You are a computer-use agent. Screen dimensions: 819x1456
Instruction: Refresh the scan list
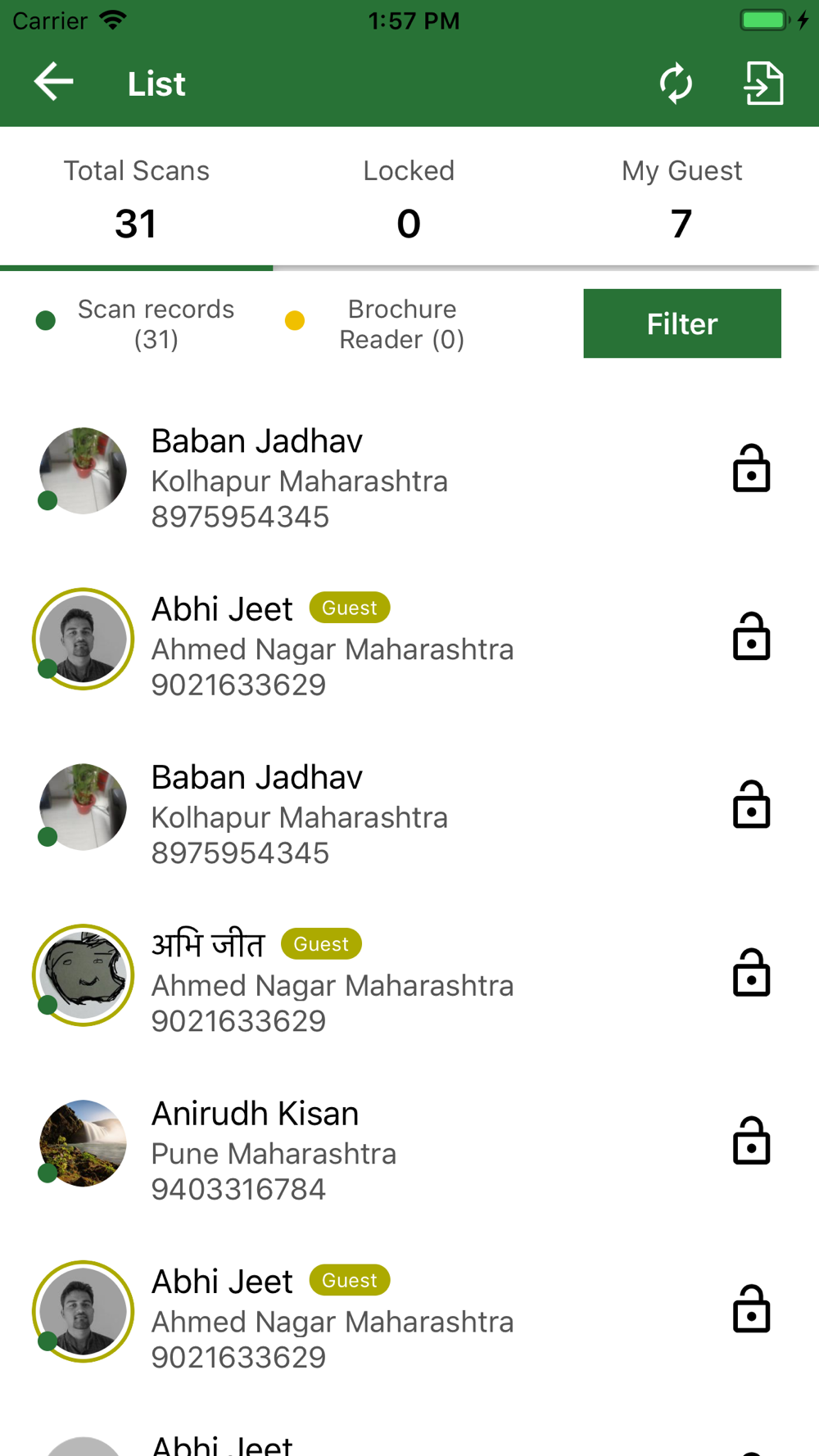pyautogui.click(x=676, y=84)
